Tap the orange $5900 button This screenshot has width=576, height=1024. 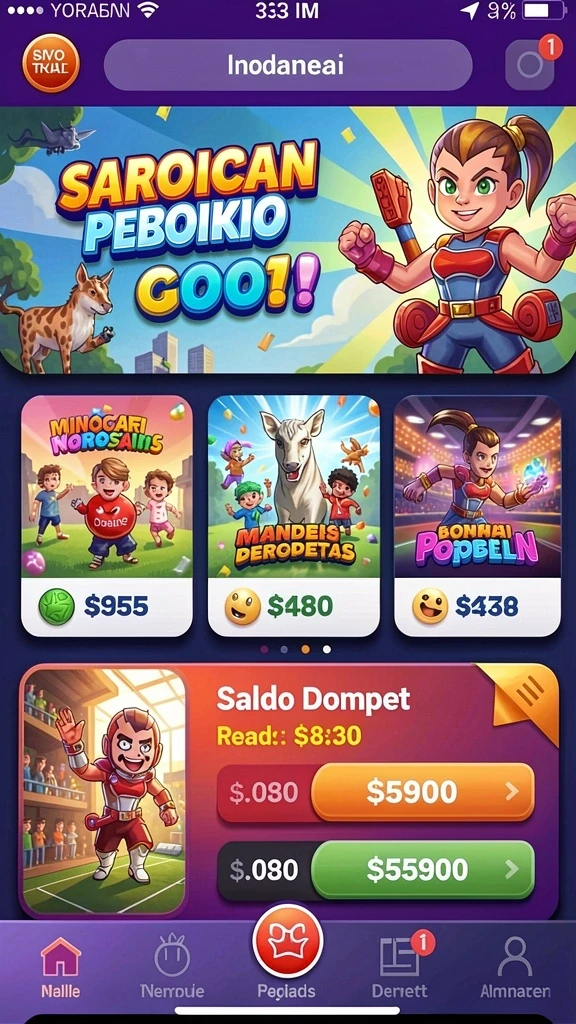point(423,792)
